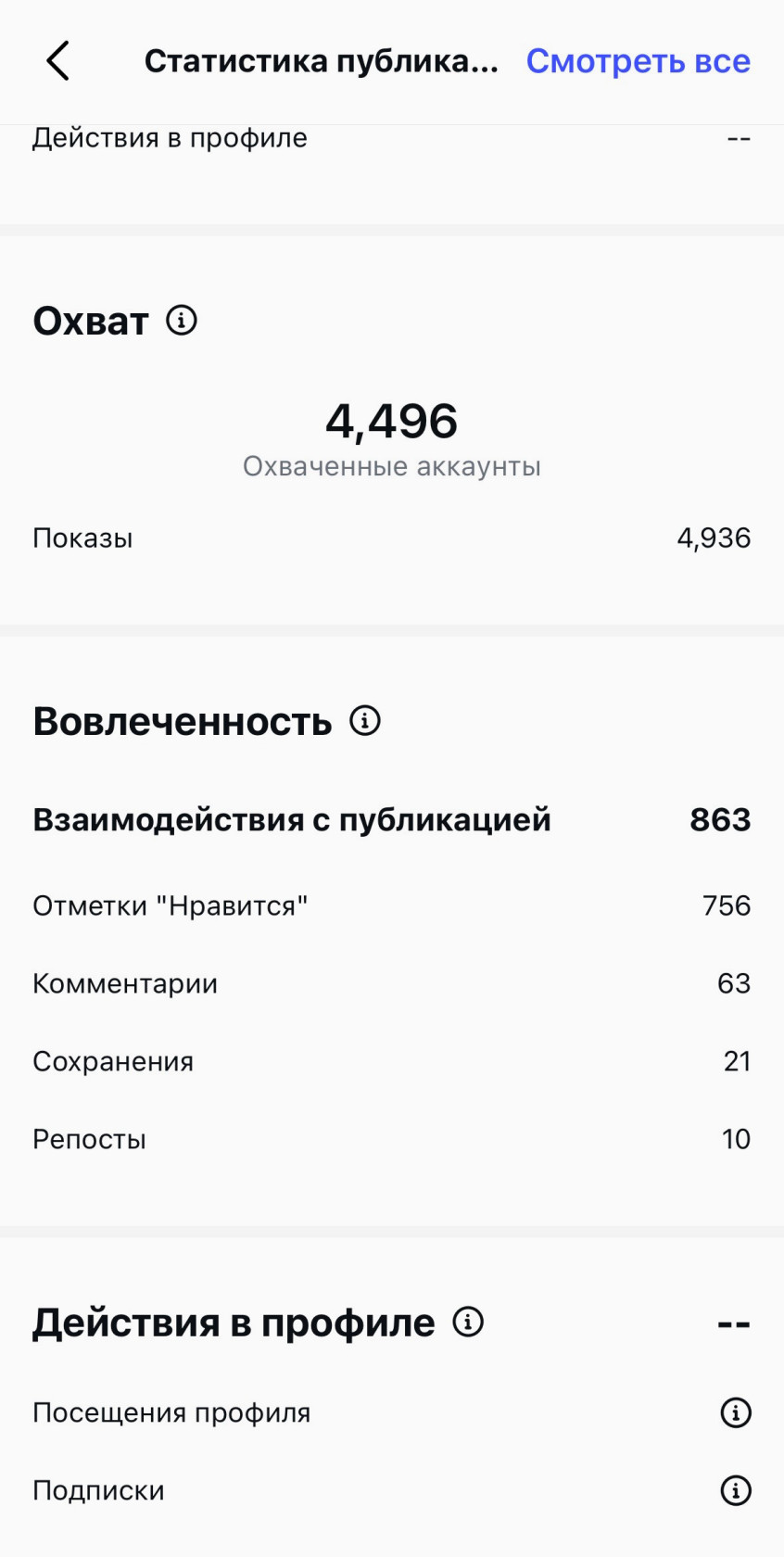Select the Взаимодействия с публикацией row

tap(392, 819)
